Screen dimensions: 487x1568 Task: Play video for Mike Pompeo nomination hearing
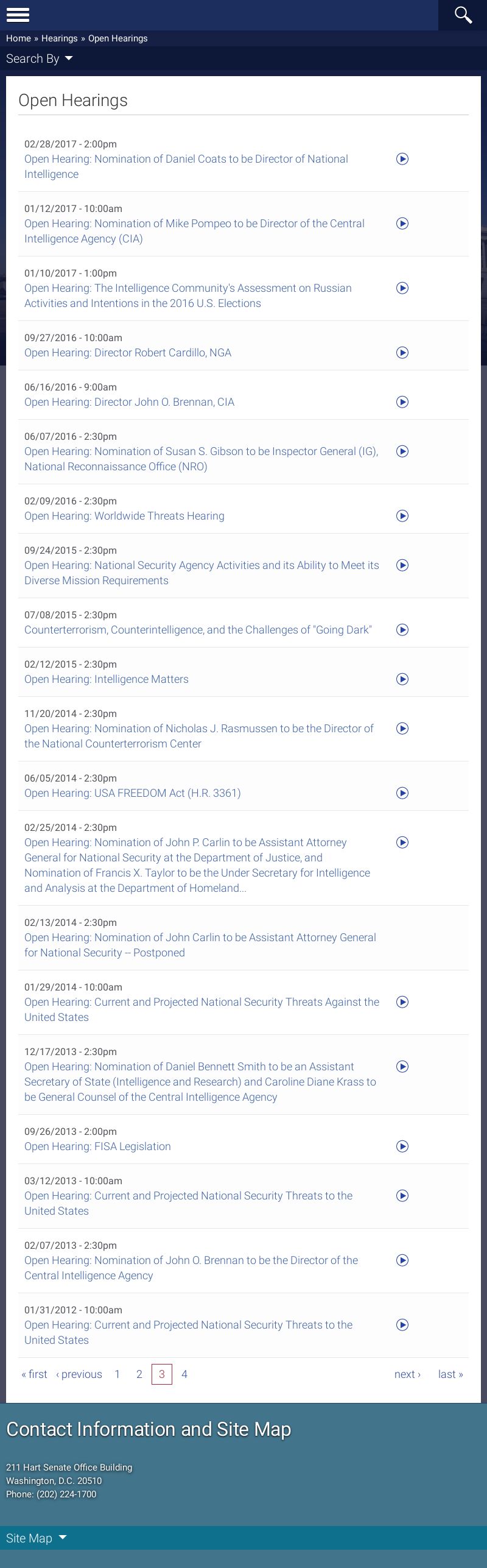tap(402, 224)
